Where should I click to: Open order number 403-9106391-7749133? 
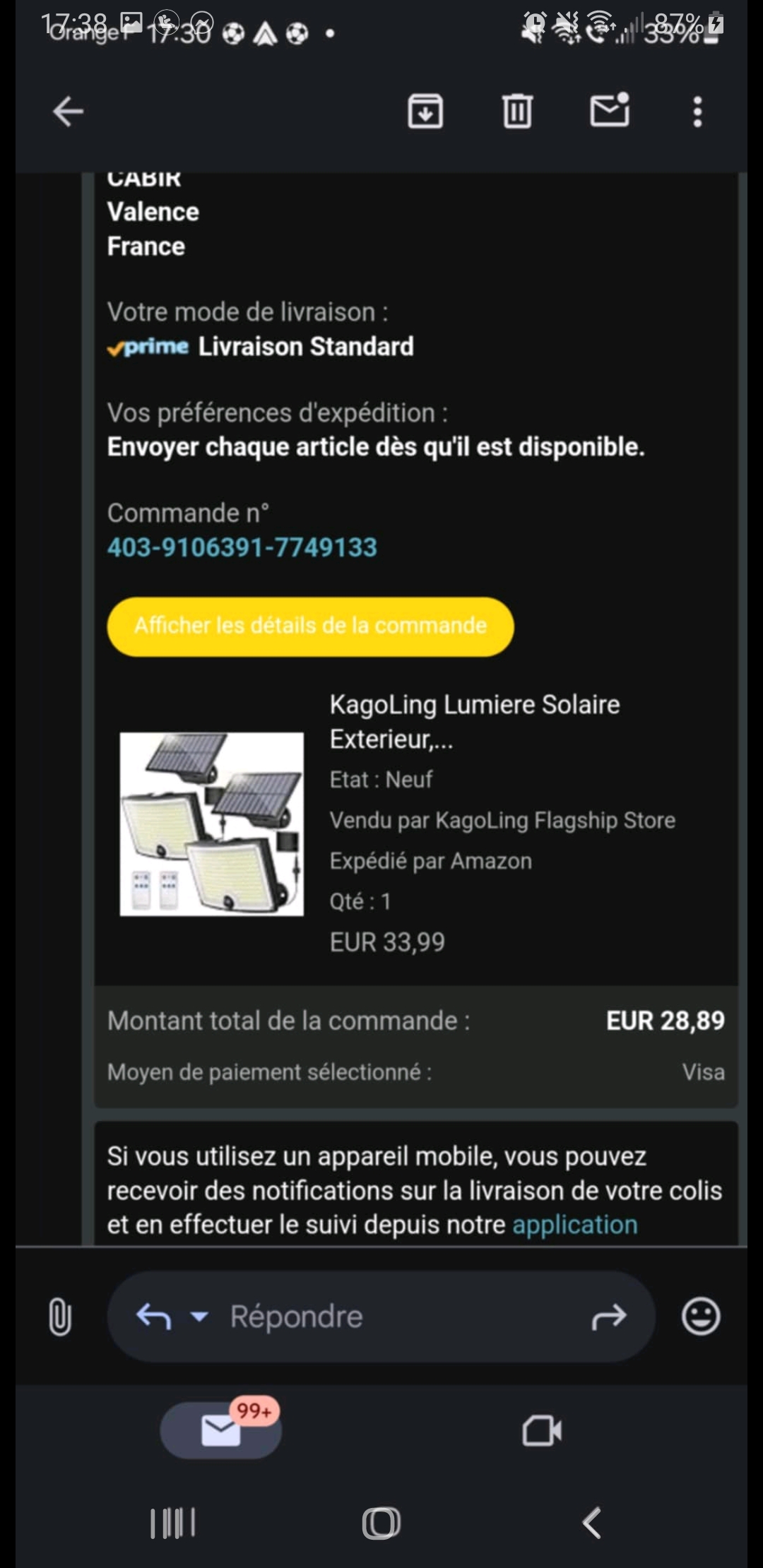tap(242, 547)
